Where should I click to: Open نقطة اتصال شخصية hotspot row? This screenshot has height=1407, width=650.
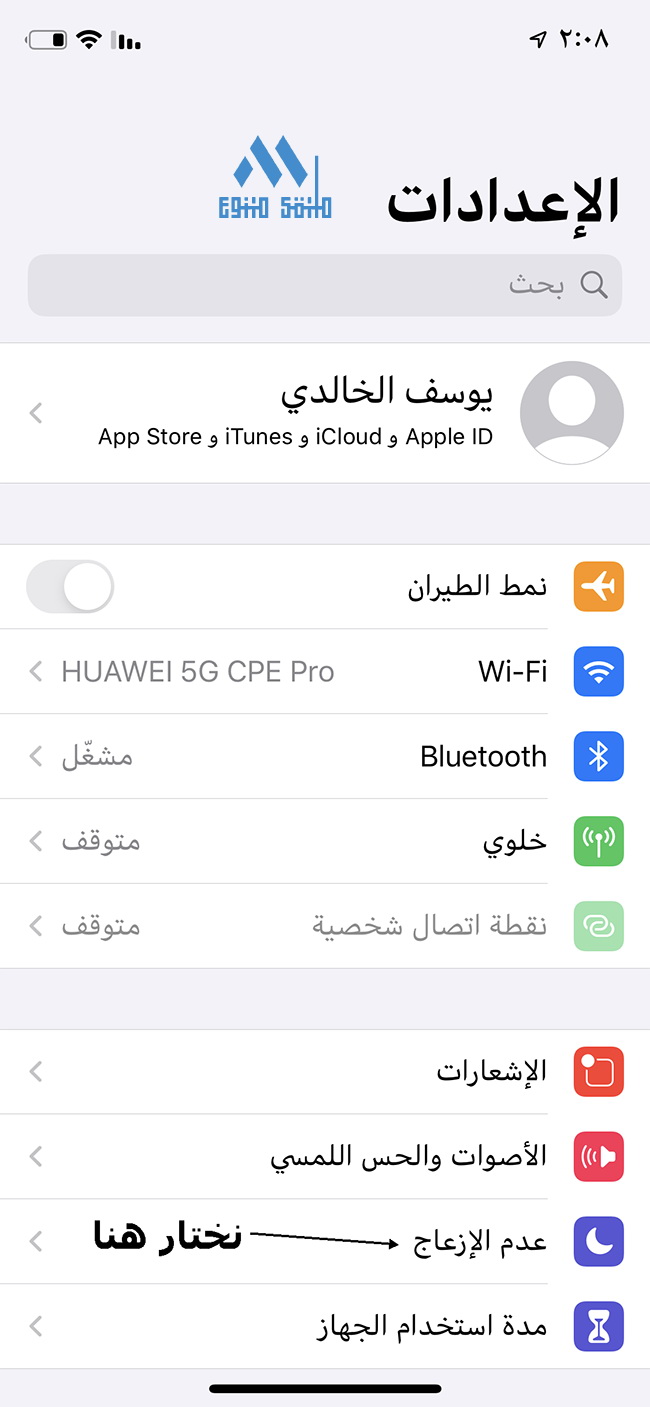325,926
